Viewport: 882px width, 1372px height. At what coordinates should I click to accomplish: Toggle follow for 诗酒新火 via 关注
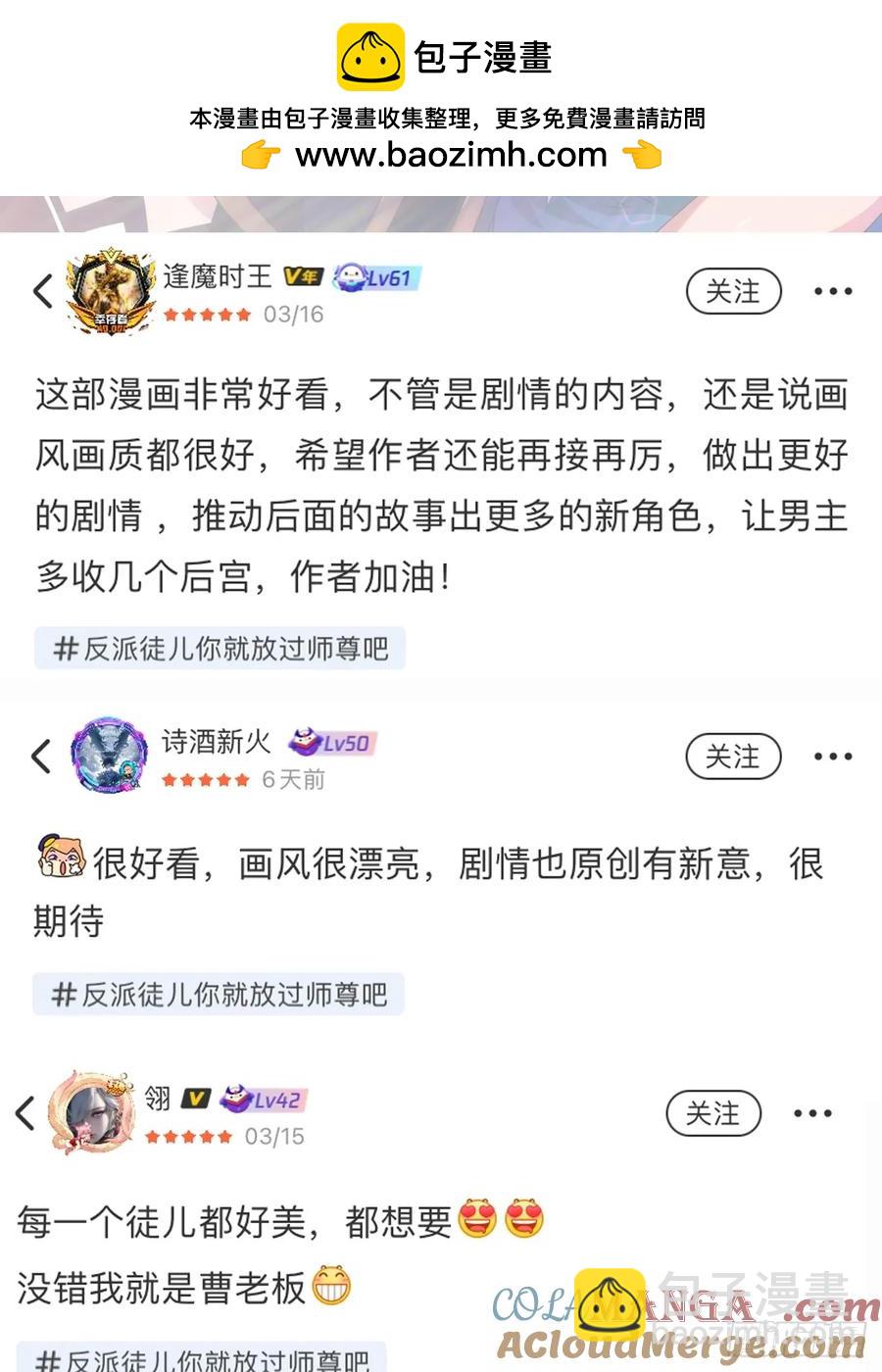(x=733, y=757)
